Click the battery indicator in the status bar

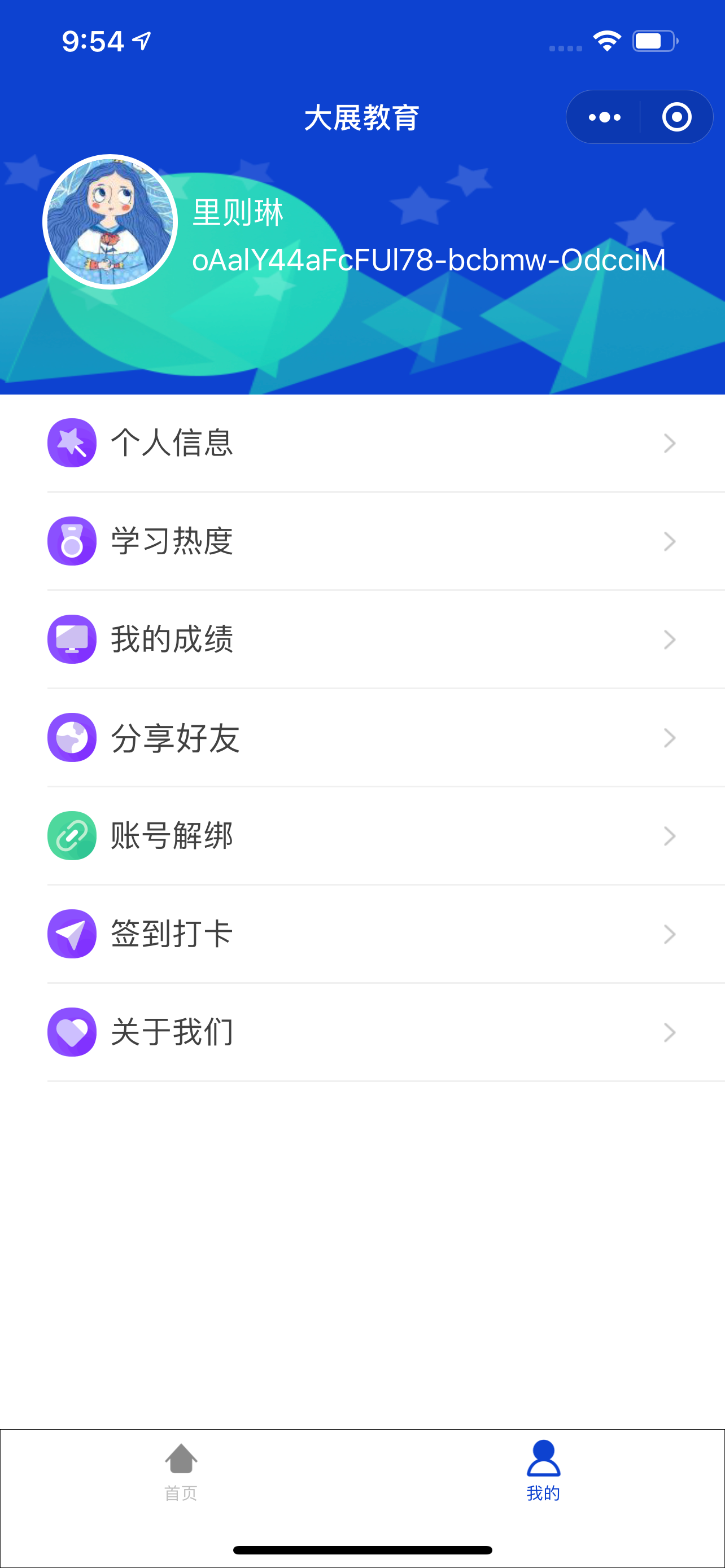click(x=654, y=40)
